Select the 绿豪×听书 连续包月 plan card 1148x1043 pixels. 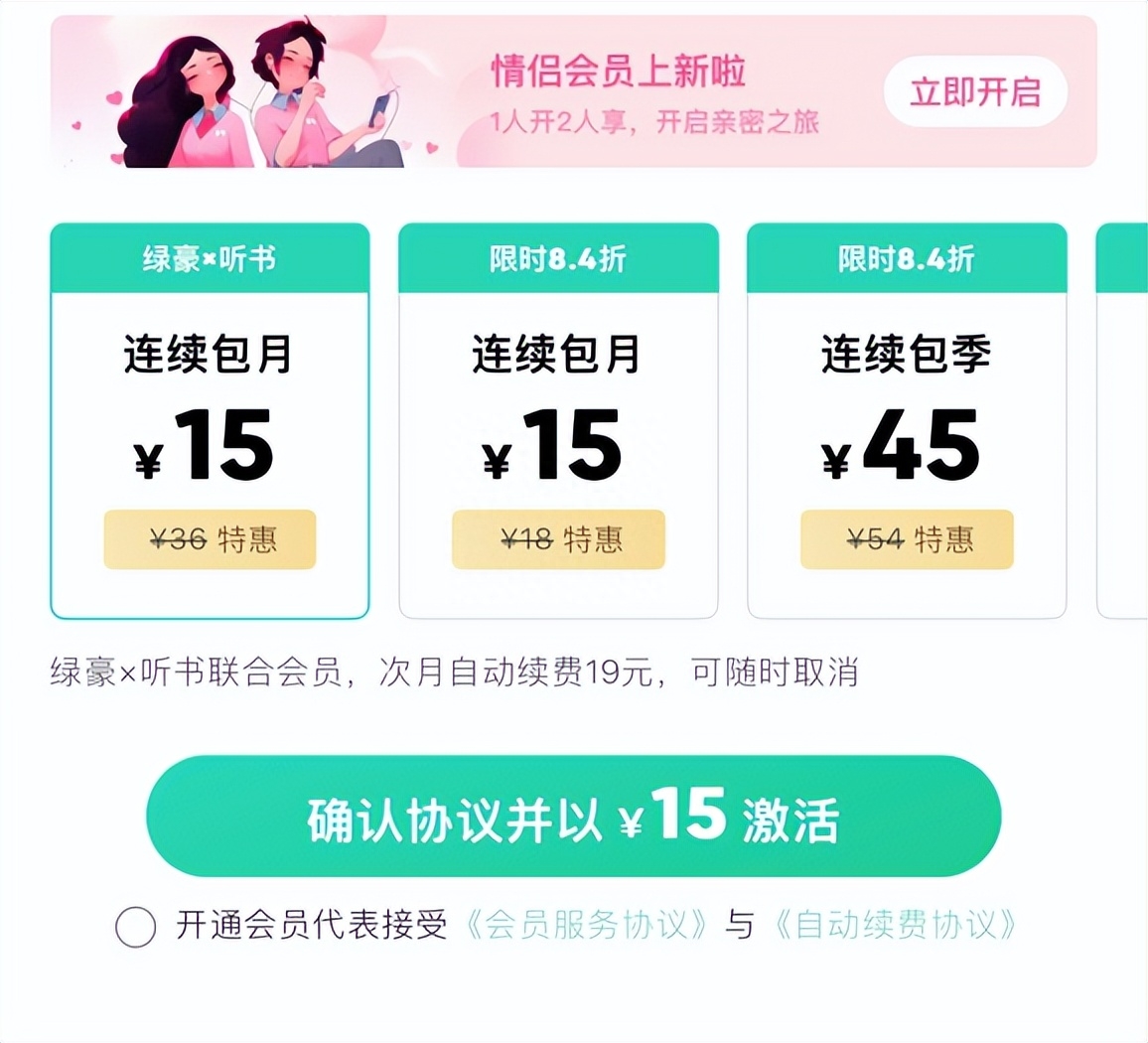(x=210, y=422)
